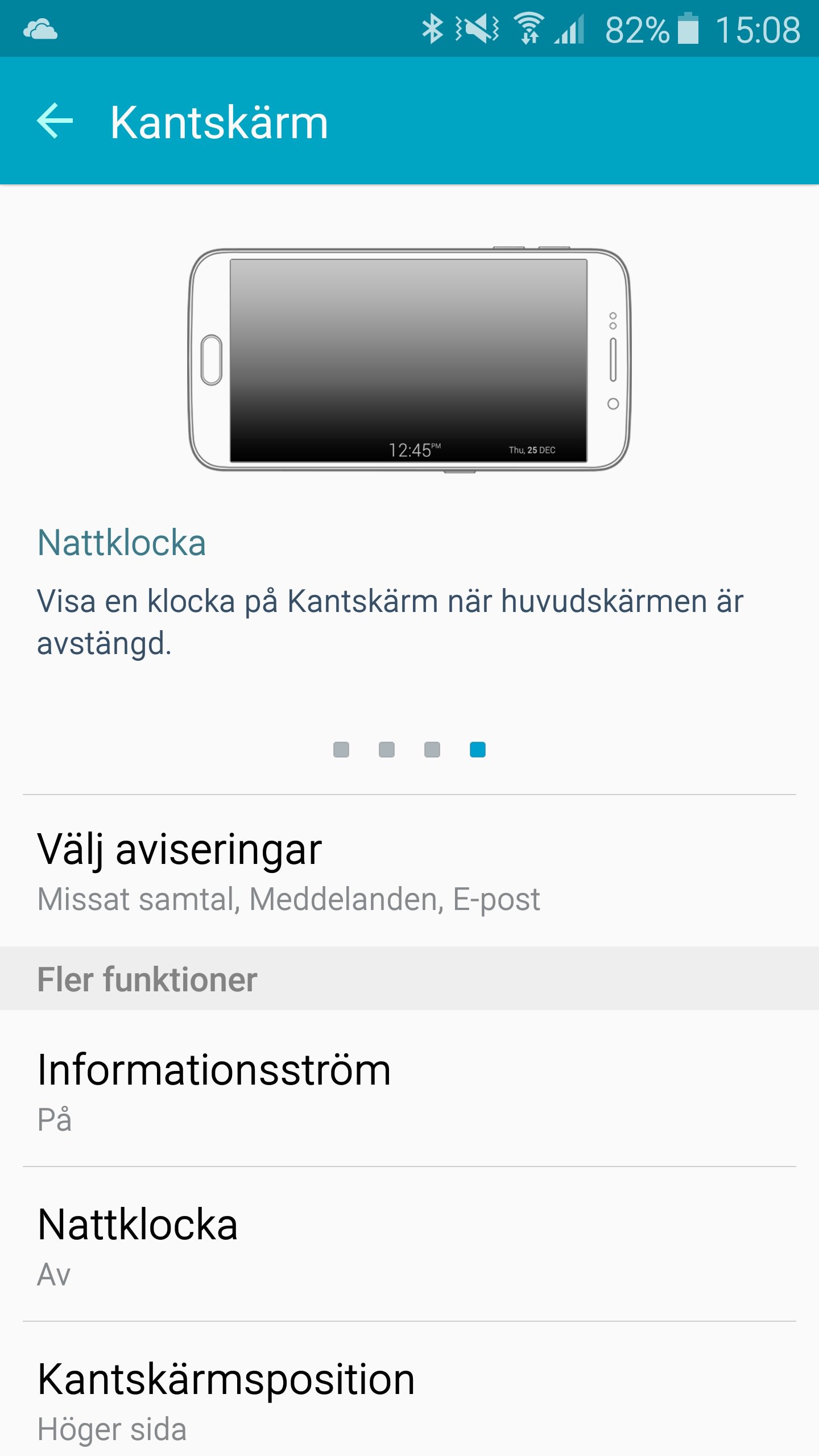Select the first page indicator dot
The width and height of the screenshot is (819, 1456).
coord(341,750)
